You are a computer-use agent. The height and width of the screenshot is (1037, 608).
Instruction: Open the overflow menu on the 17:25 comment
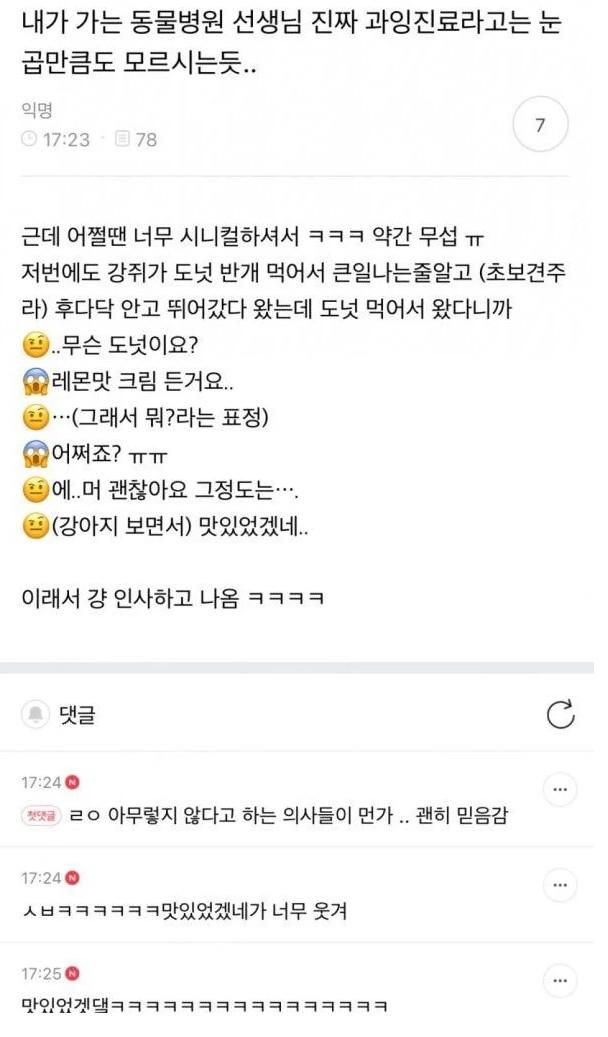[560, 980]
